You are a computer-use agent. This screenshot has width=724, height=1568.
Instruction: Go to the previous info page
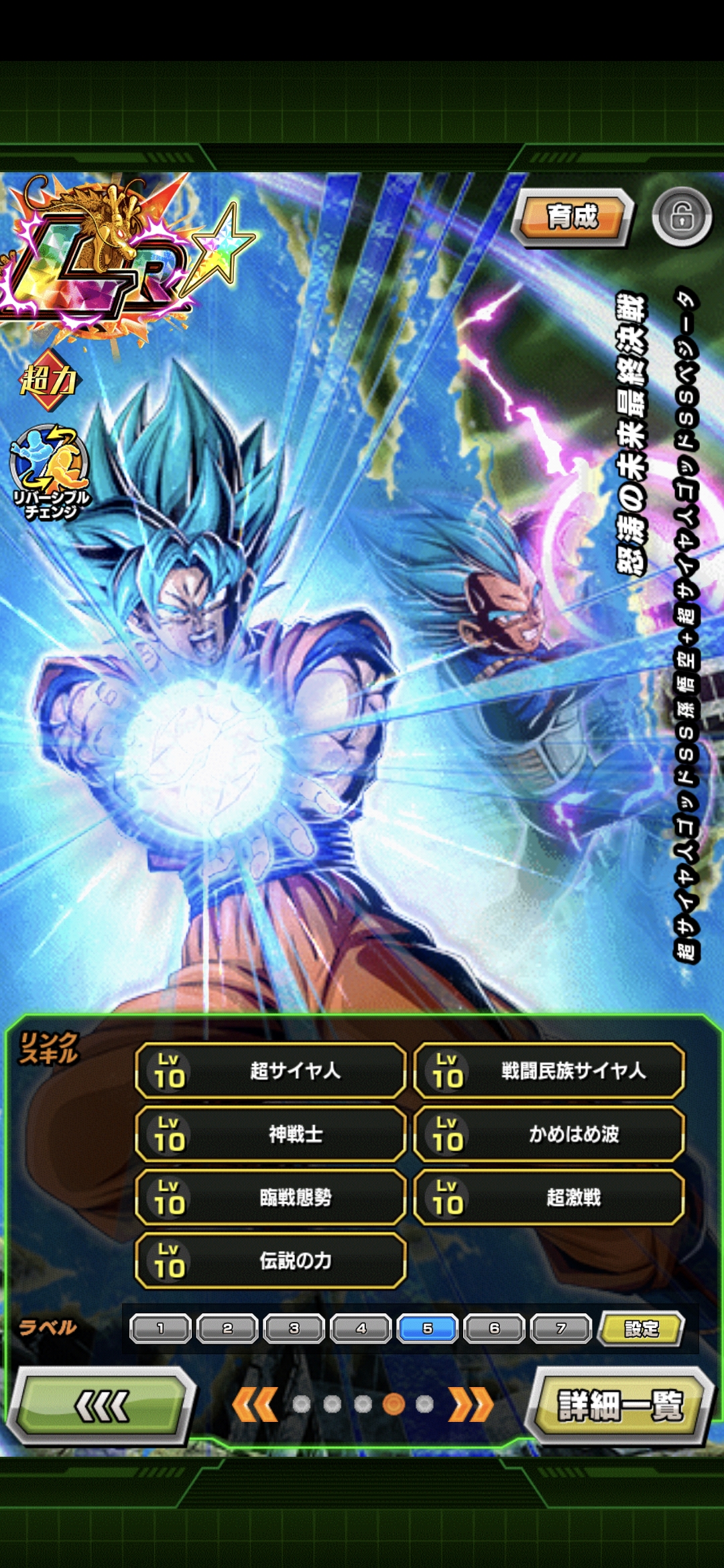(x=255, y=1404)
